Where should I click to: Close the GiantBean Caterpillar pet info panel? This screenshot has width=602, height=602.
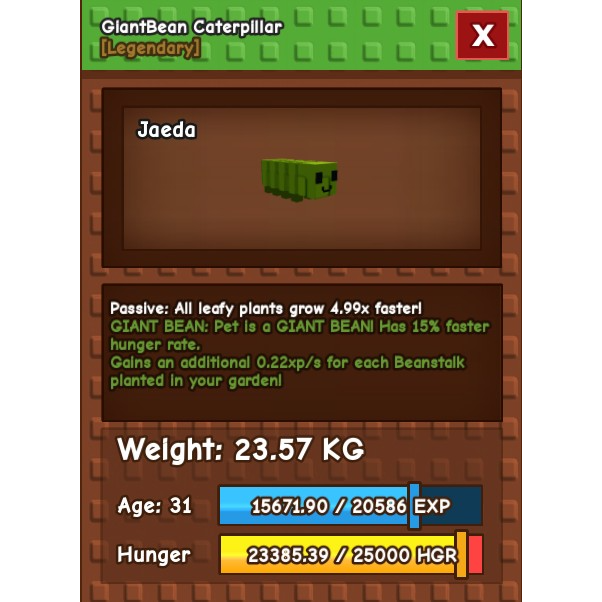coord(482,36)
